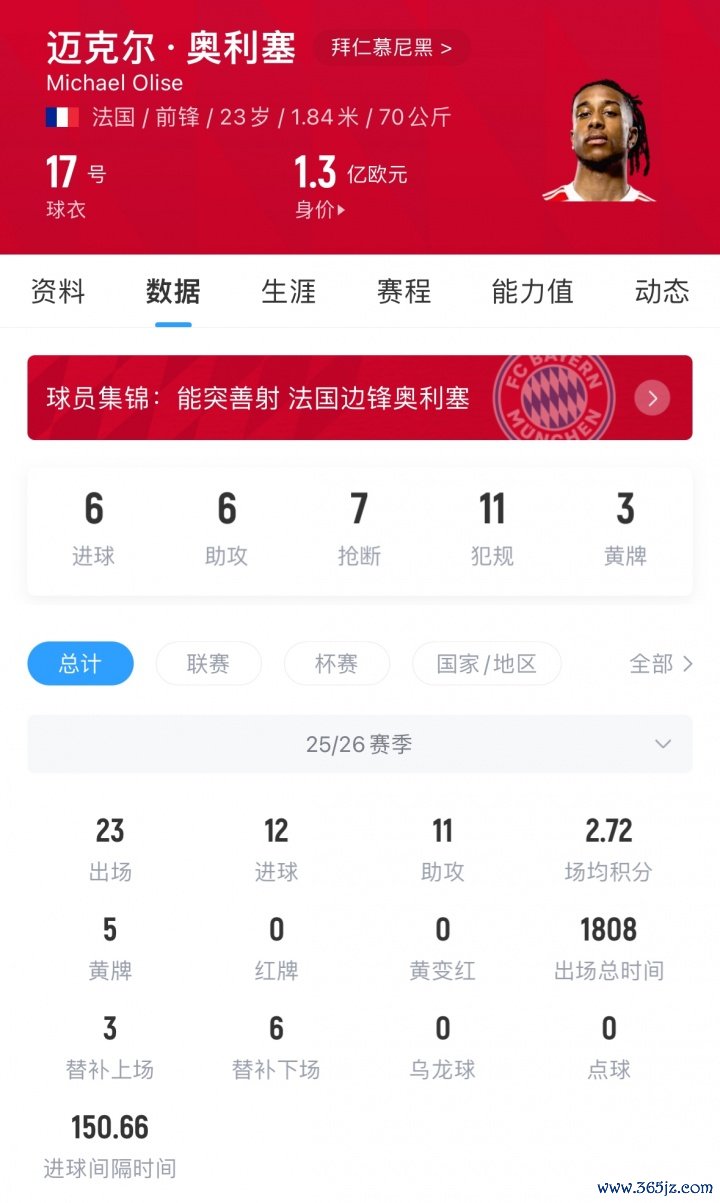The width and height of the screenshot is (720, 1203).
Task: Go to the 能力值 tab
Action: (532, 291)
